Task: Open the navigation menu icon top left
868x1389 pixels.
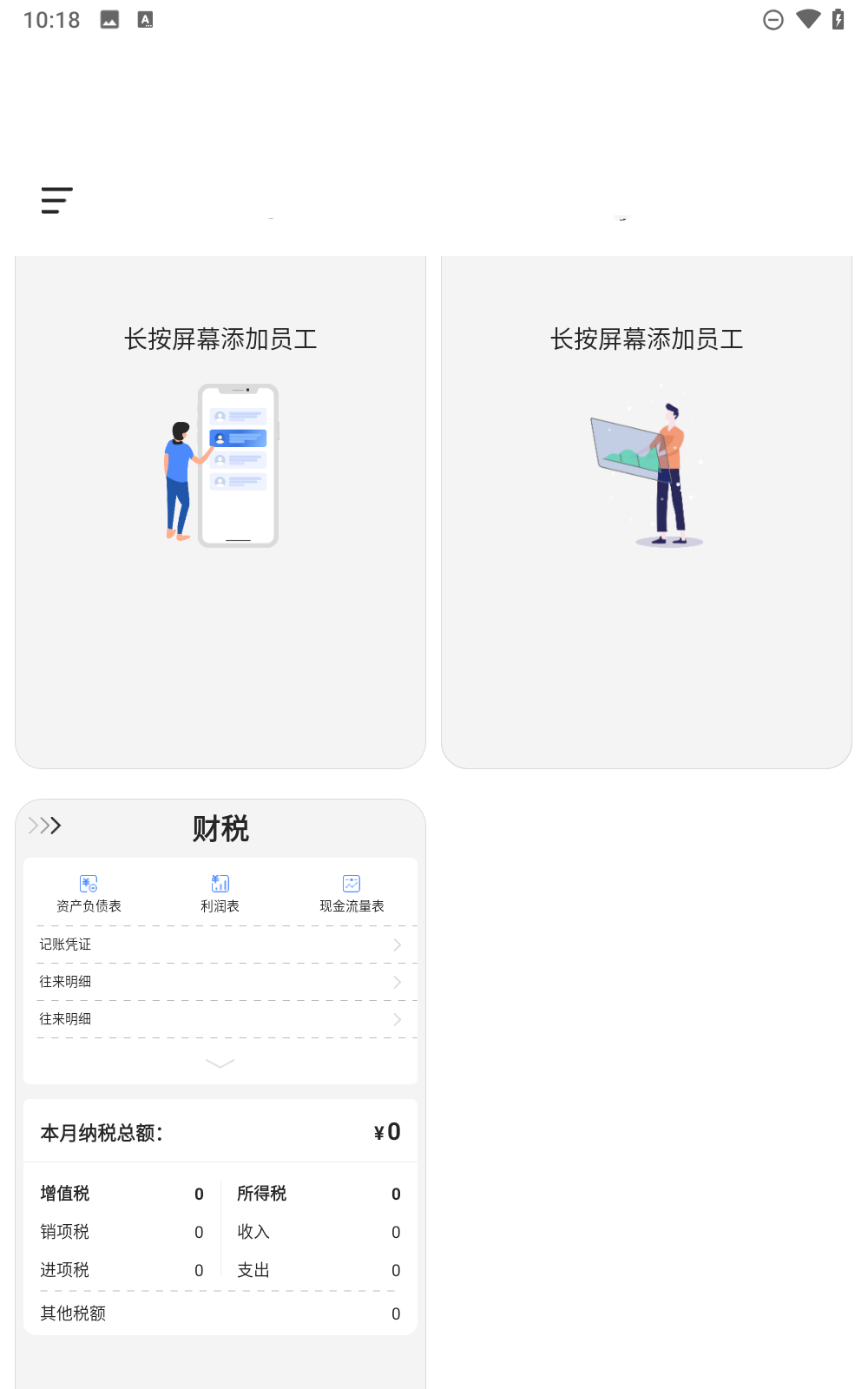Action: tap(56, 201)
